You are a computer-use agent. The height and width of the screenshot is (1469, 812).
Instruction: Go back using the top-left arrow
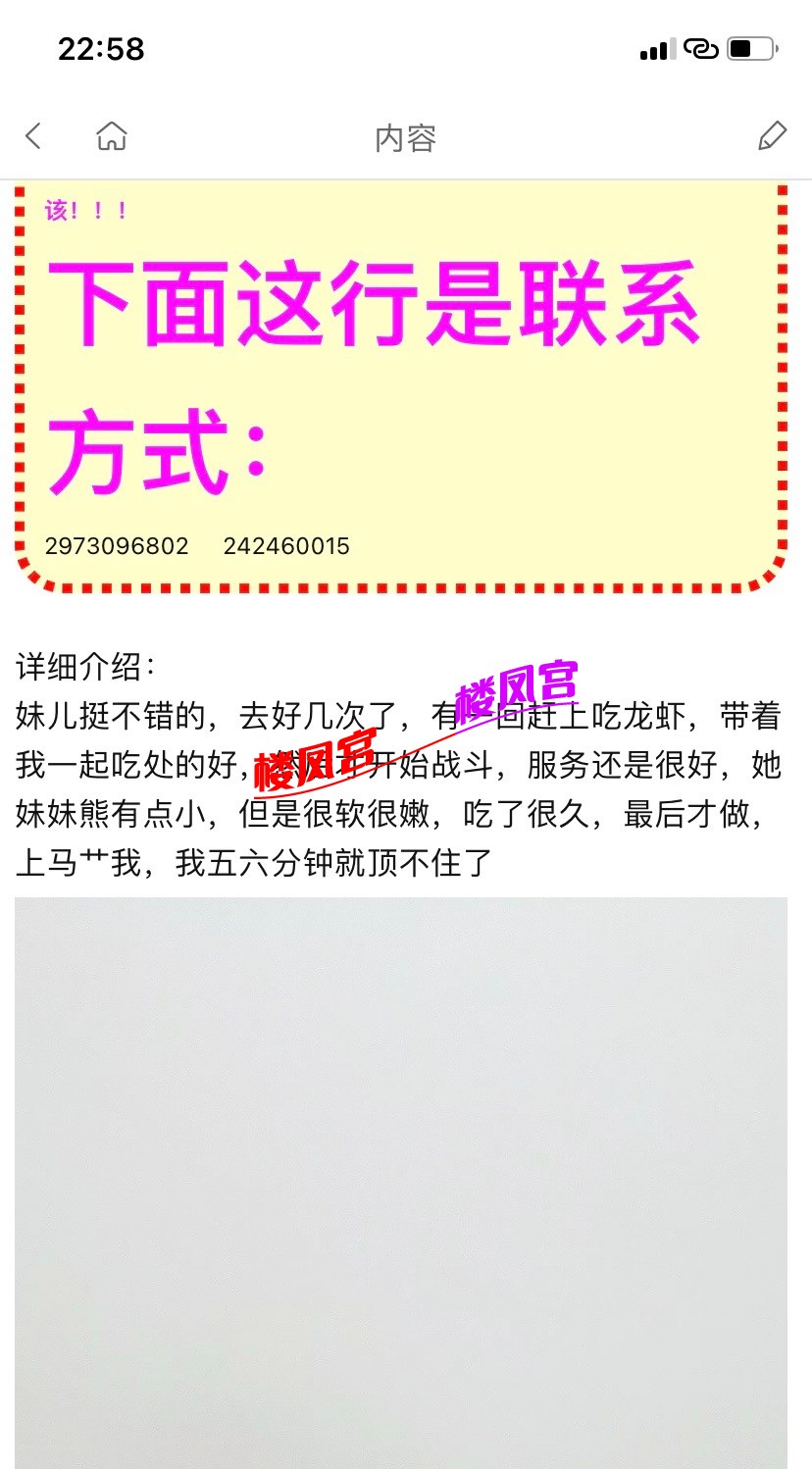pos(33,135)
